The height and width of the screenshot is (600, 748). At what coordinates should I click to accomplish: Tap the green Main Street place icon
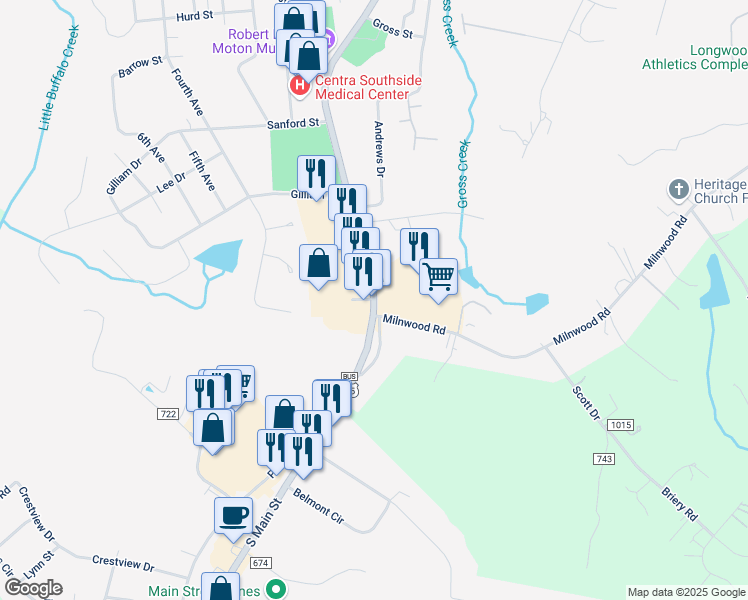(280, 590)
